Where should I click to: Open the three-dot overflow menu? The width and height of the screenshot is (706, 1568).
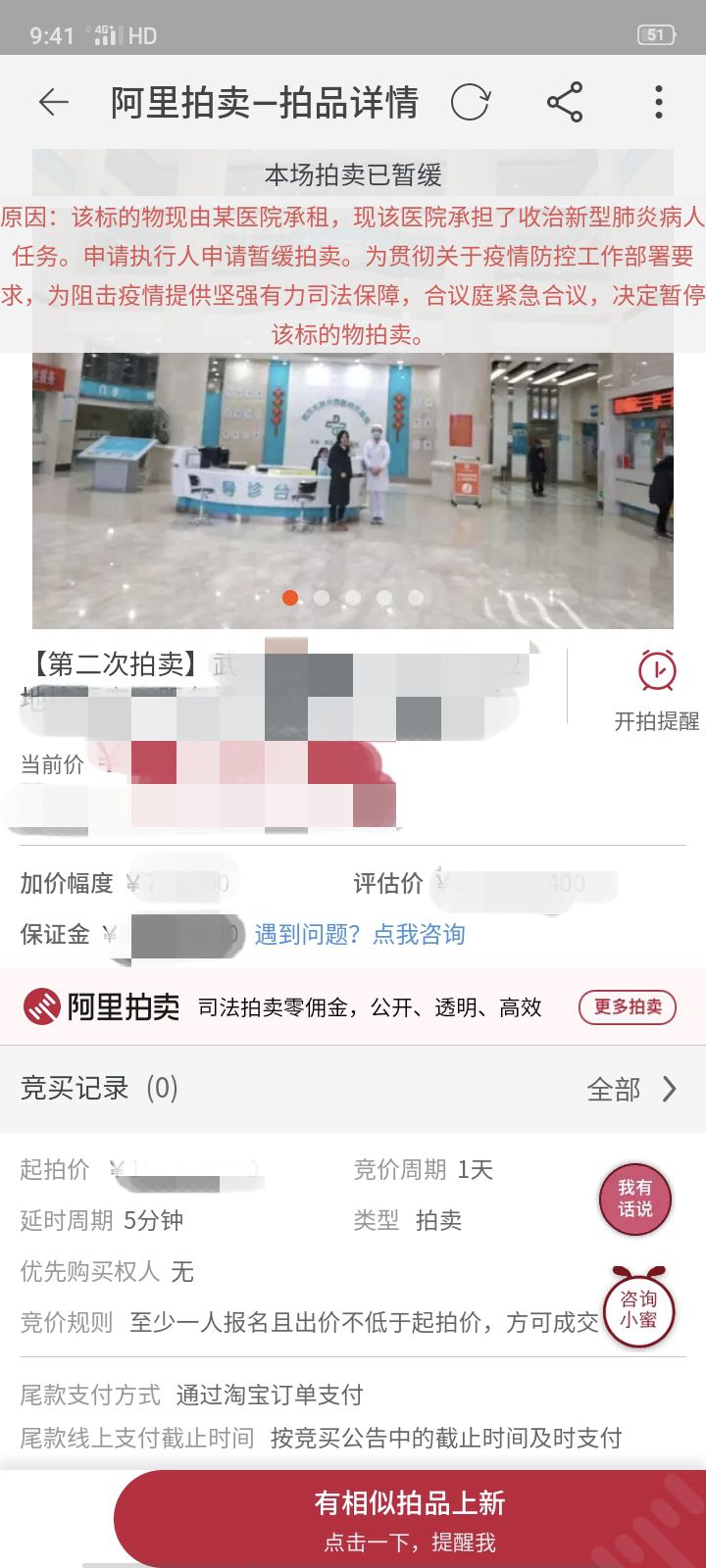coord(657,102)
